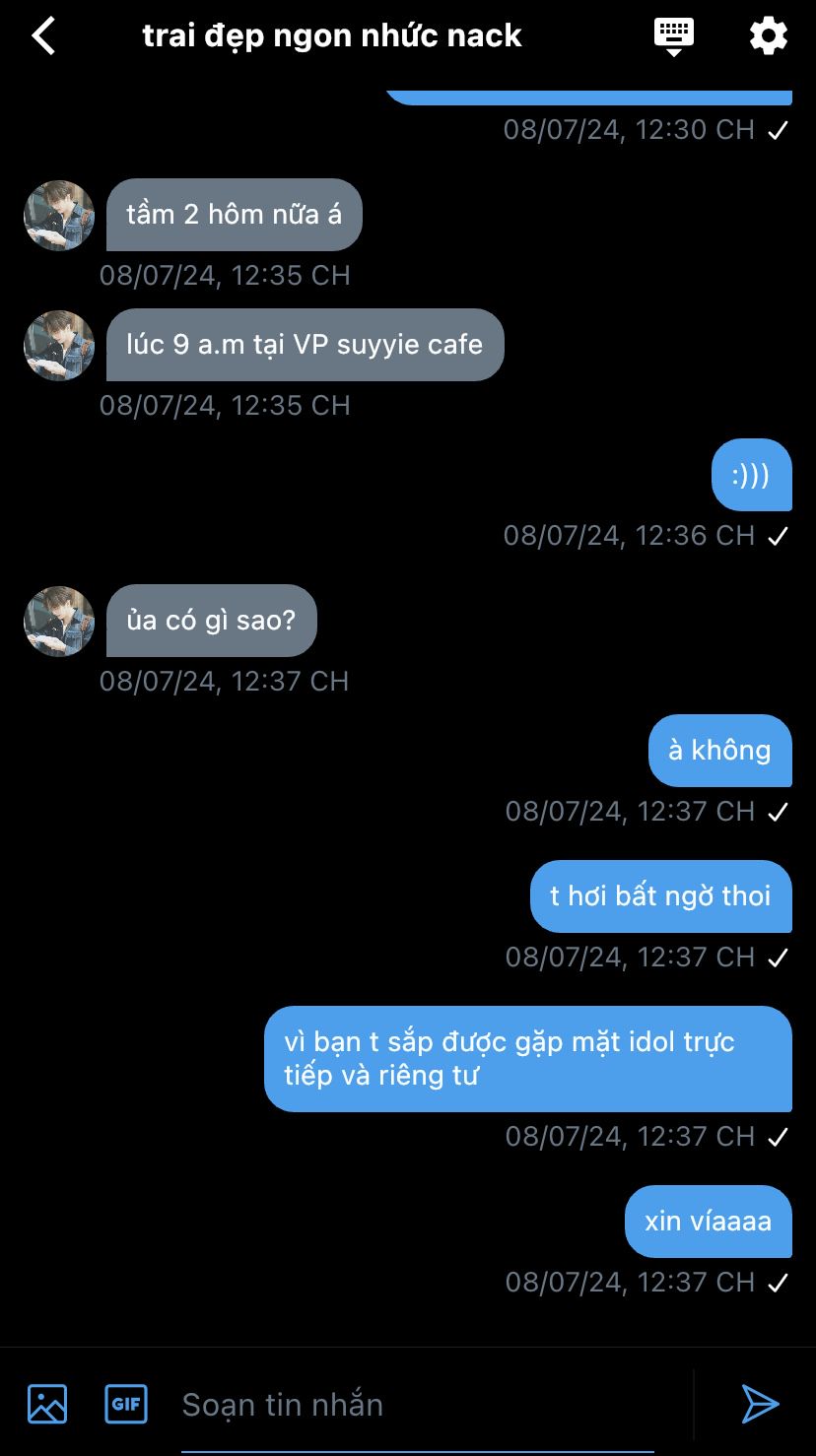This screenshot has height=1456, width=816.
Task: Open the chat settings gear
Action: tap(769, 36)
